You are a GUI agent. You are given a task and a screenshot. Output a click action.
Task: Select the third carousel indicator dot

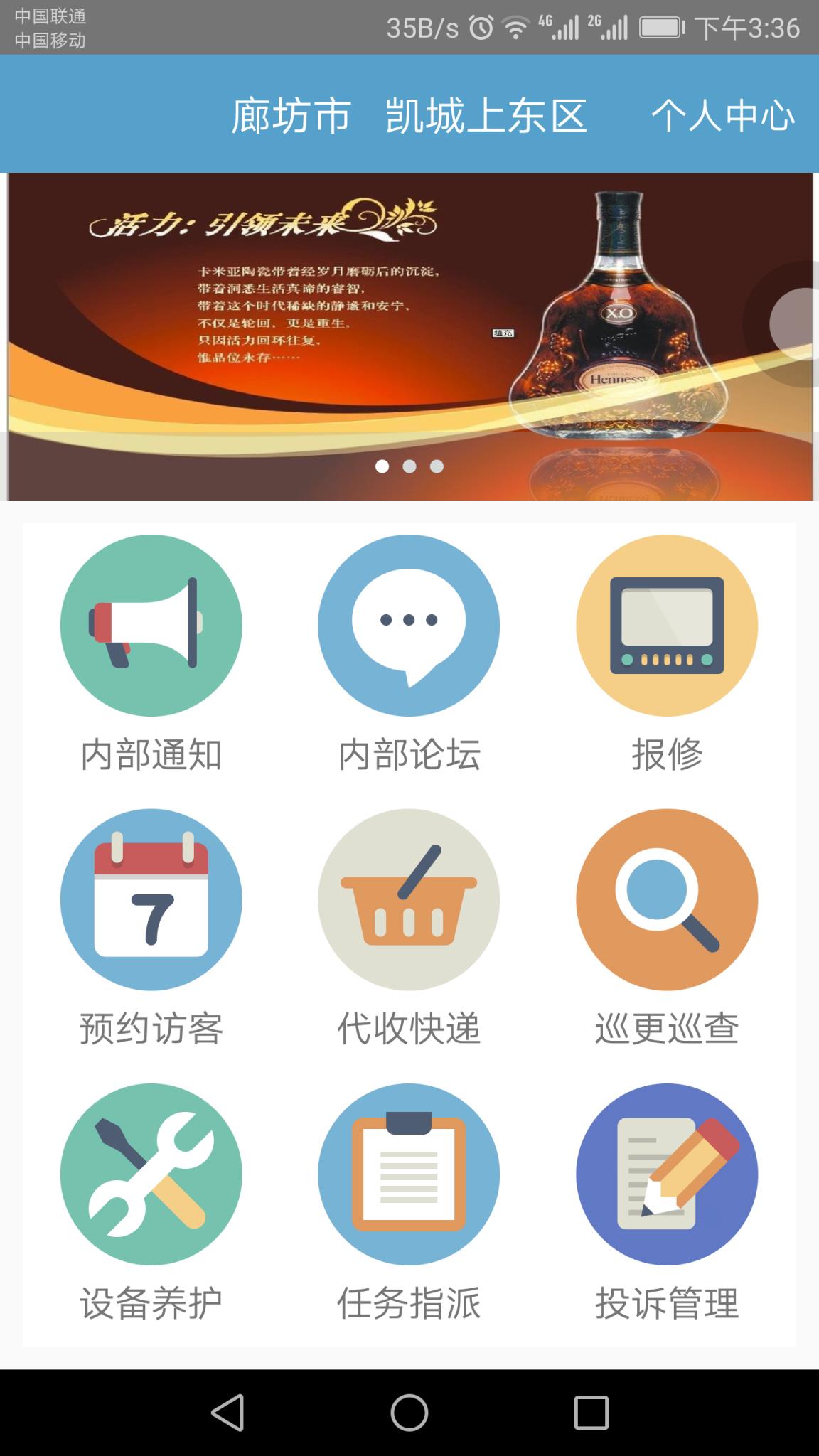[x=435, y=466]
